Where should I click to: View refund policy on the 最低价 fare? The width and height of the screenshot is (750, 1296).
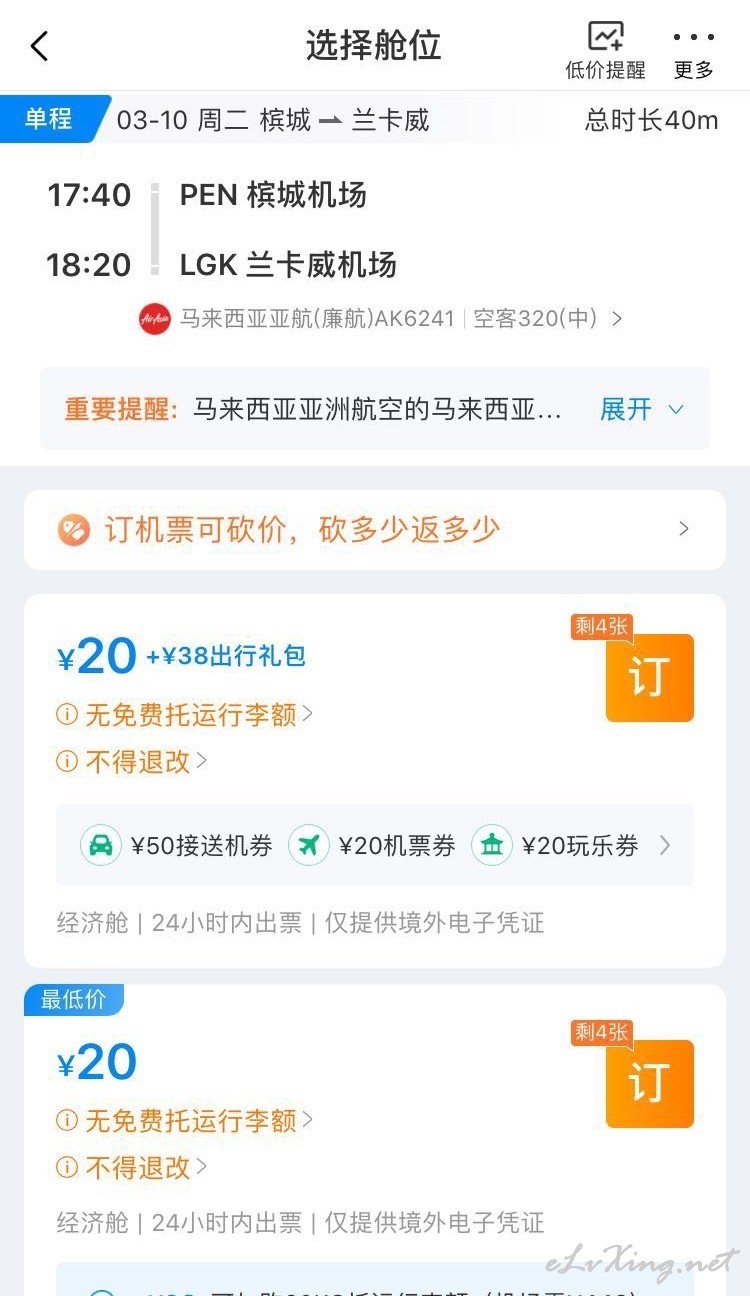(x=137, y=1167)
